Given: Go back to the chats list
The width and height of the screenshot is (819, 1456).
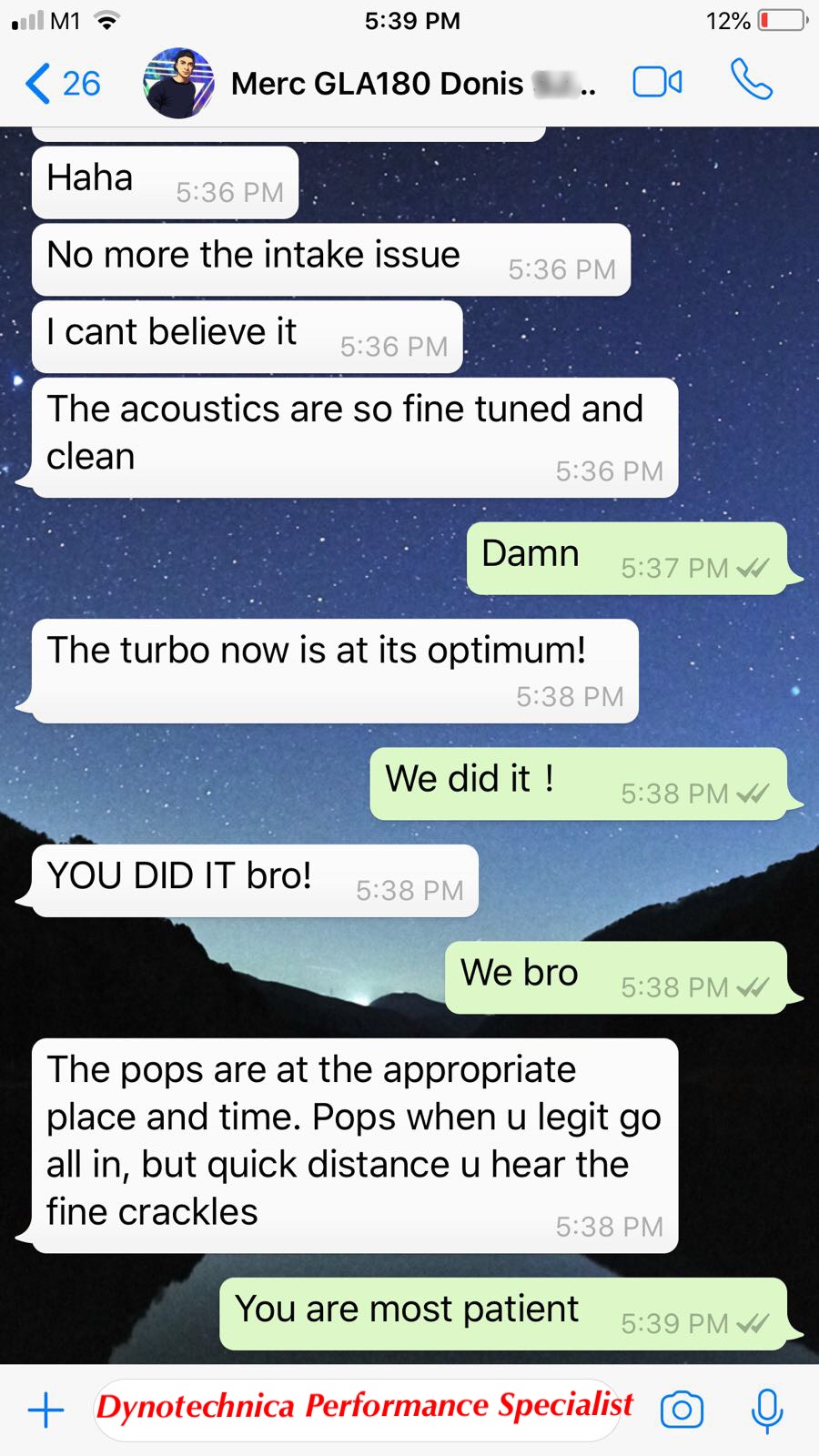Looking at the screenshot, I should [x=62, y=84].
